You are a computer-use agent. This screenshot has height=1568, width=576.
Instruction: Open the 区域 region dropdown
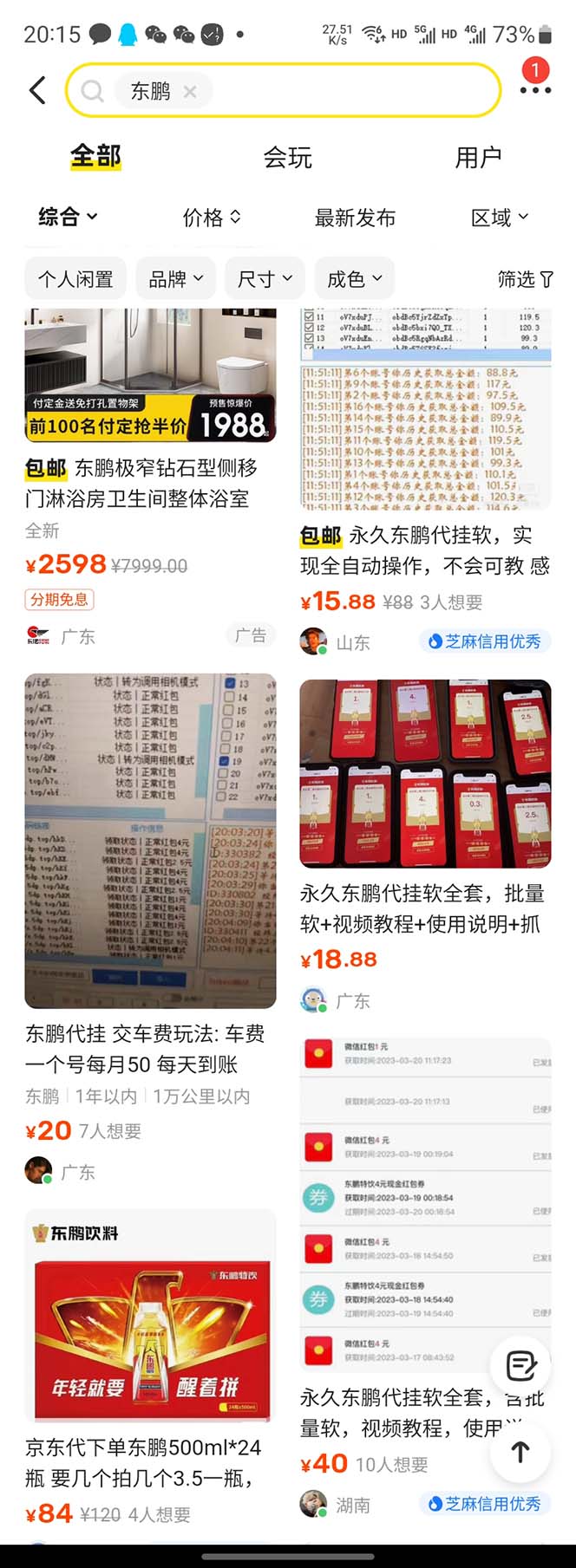pyautogui.click(x=499, y=218)
